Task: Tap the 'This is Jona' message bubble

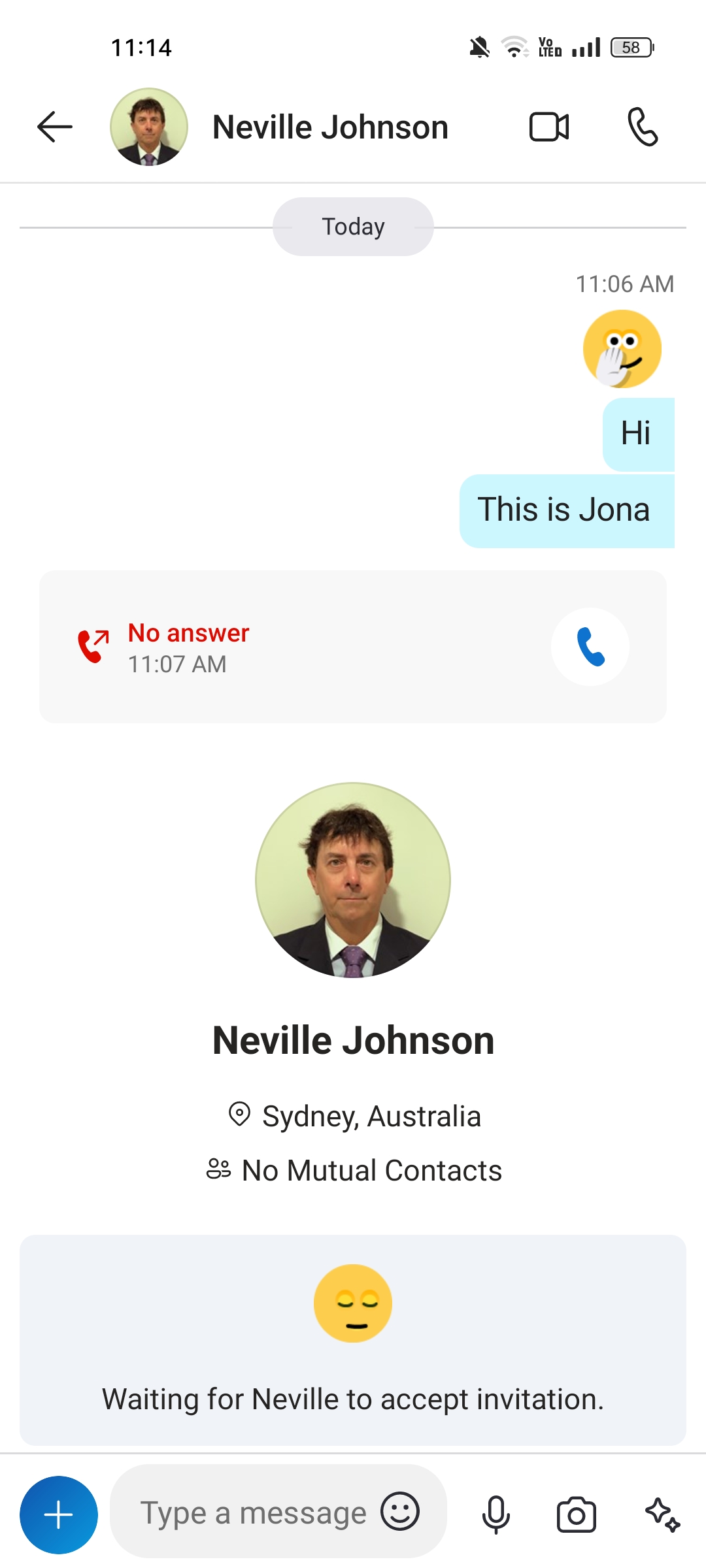Action: tap(567, 510)
